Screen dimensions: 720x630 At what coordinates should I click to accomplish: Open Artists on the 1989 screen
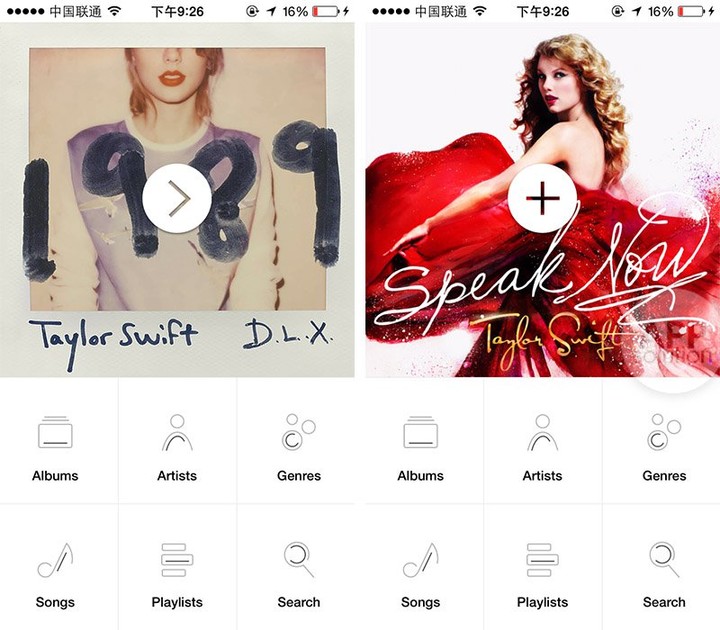tap(177, 446)
